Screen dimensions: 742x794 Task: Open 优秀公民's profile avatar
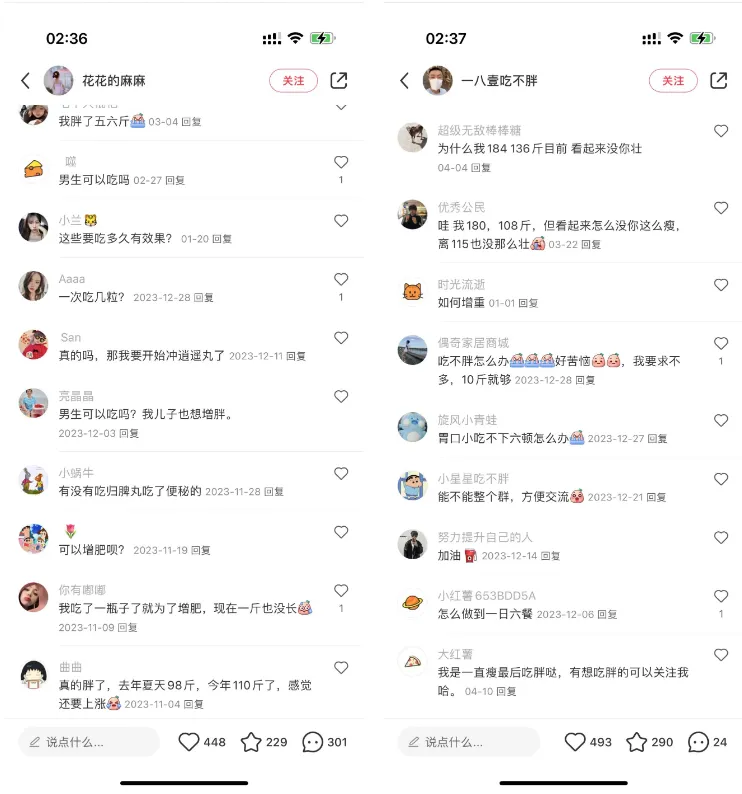[x=412, y=214]
